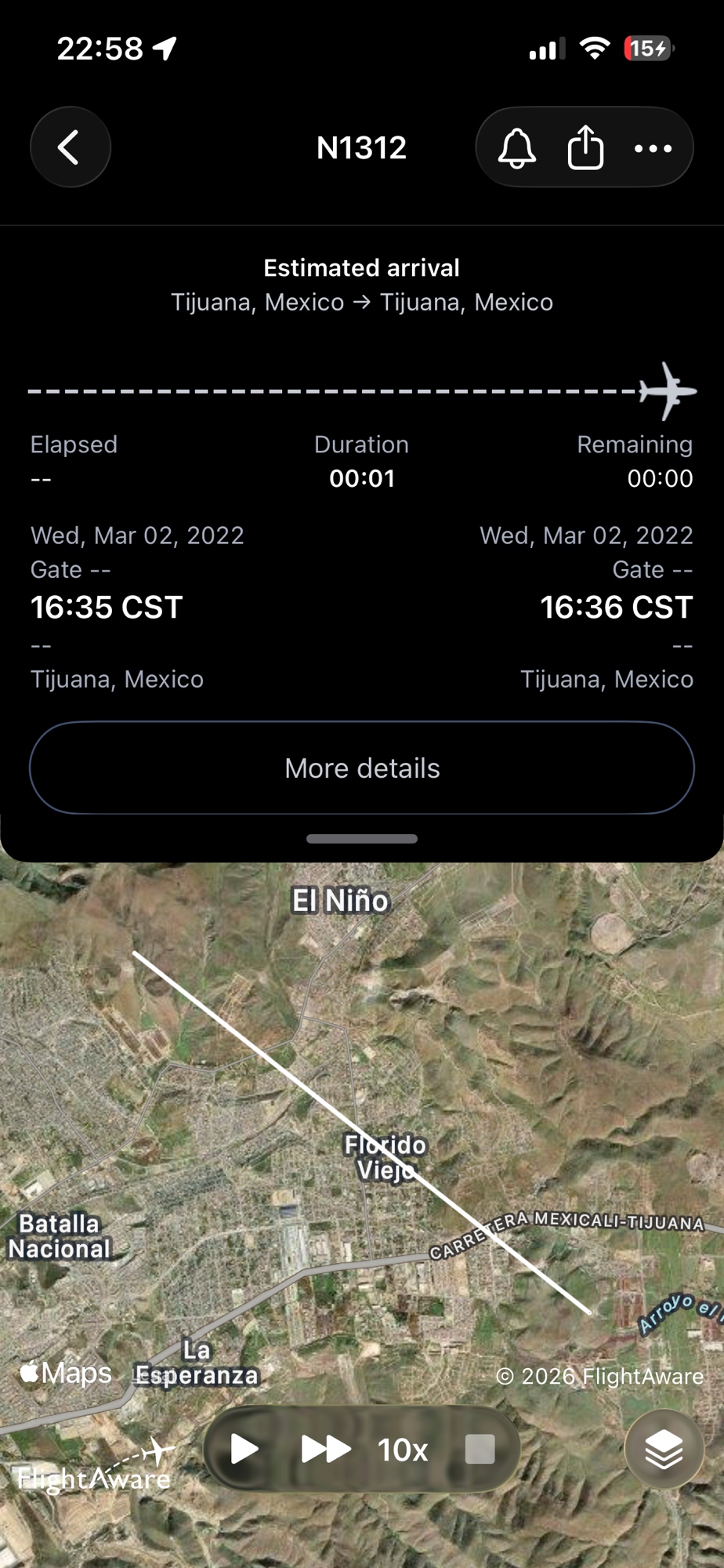Screen dimensions: 724x1568
Task: Go back from the N1312 flight page
Action: click(x=71, y=147)
